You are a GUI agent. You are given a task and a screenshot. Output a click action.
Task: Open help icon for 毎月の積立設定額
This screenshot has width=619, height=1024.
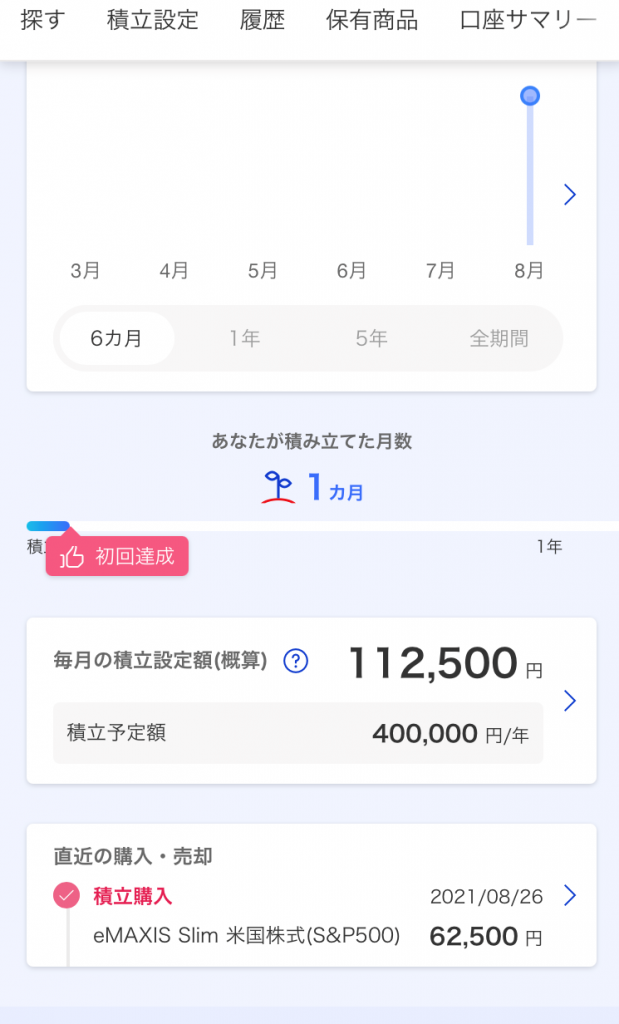[296, 661]
